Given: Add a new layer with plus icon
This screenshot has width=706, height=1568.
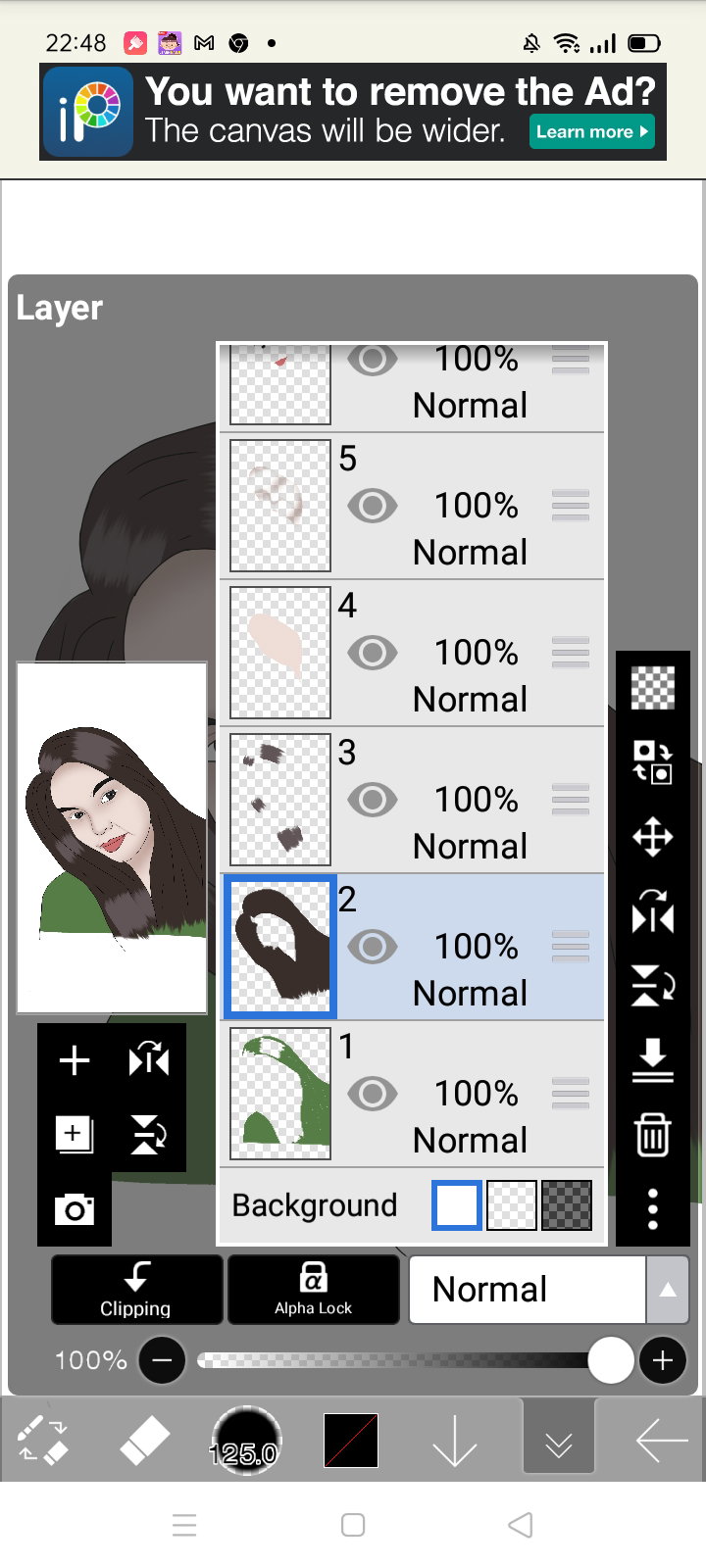Looking at the screenshot, I should point(75,1060).
